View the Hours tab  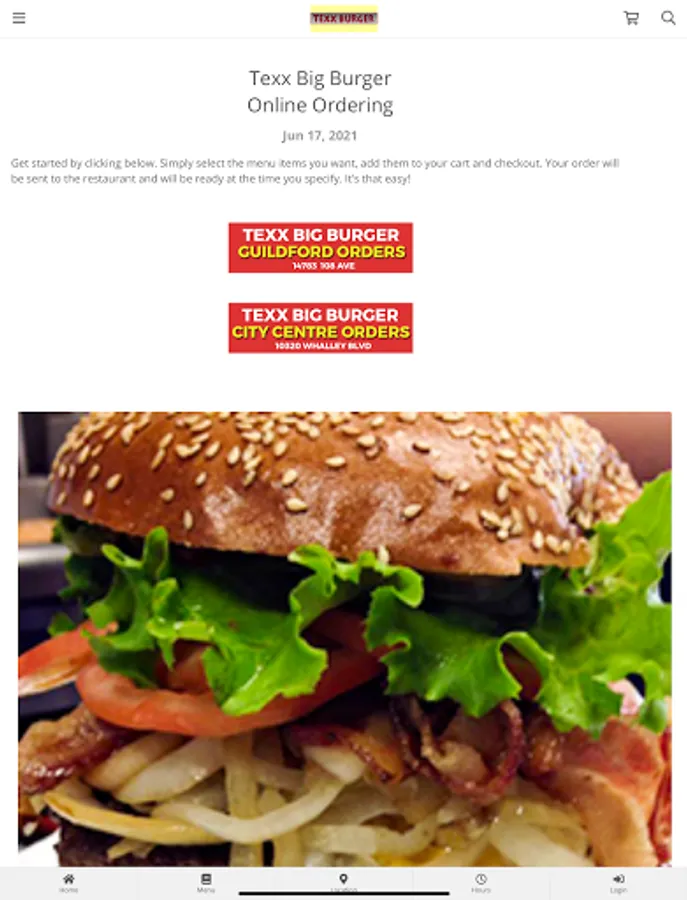pos(481,883)
